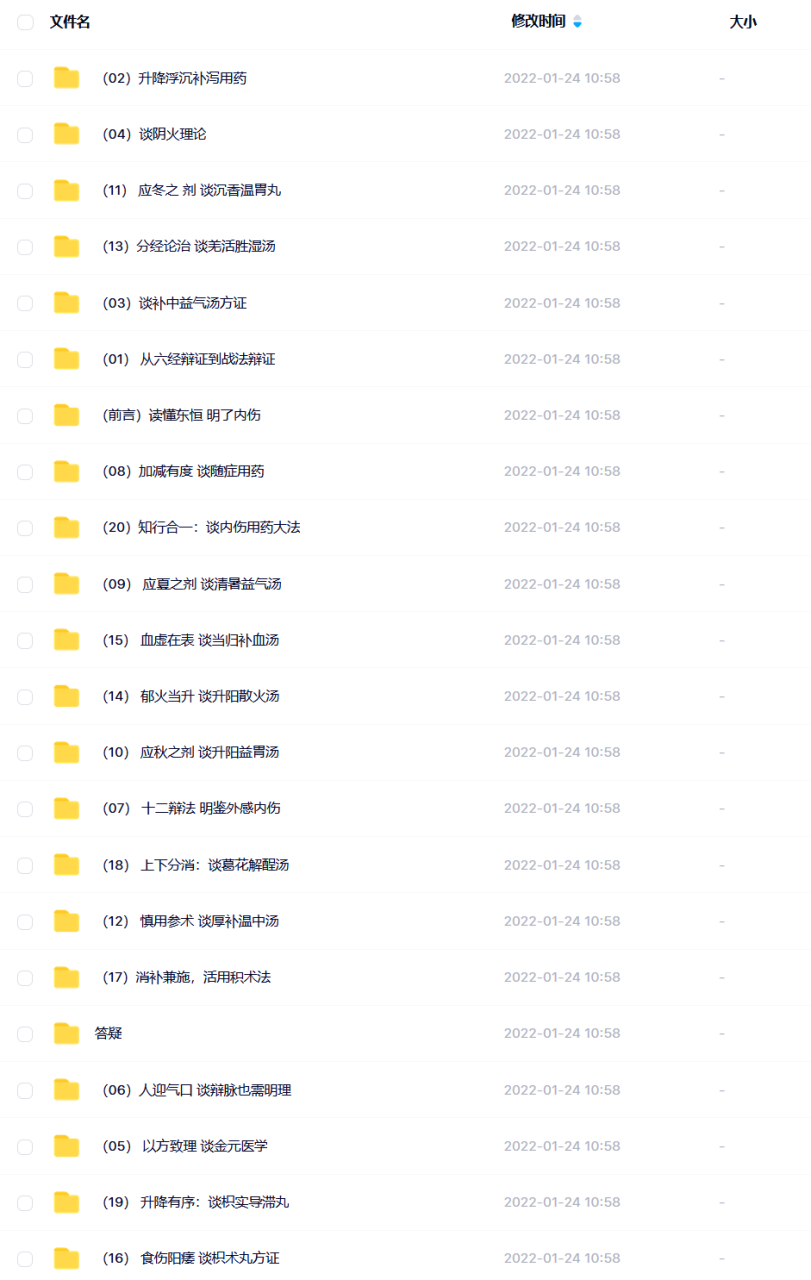This screenshot has height=1280, width=811.
Task: Check the box for (13) 分经论治 folder
Action: click(x=25, y=247)
